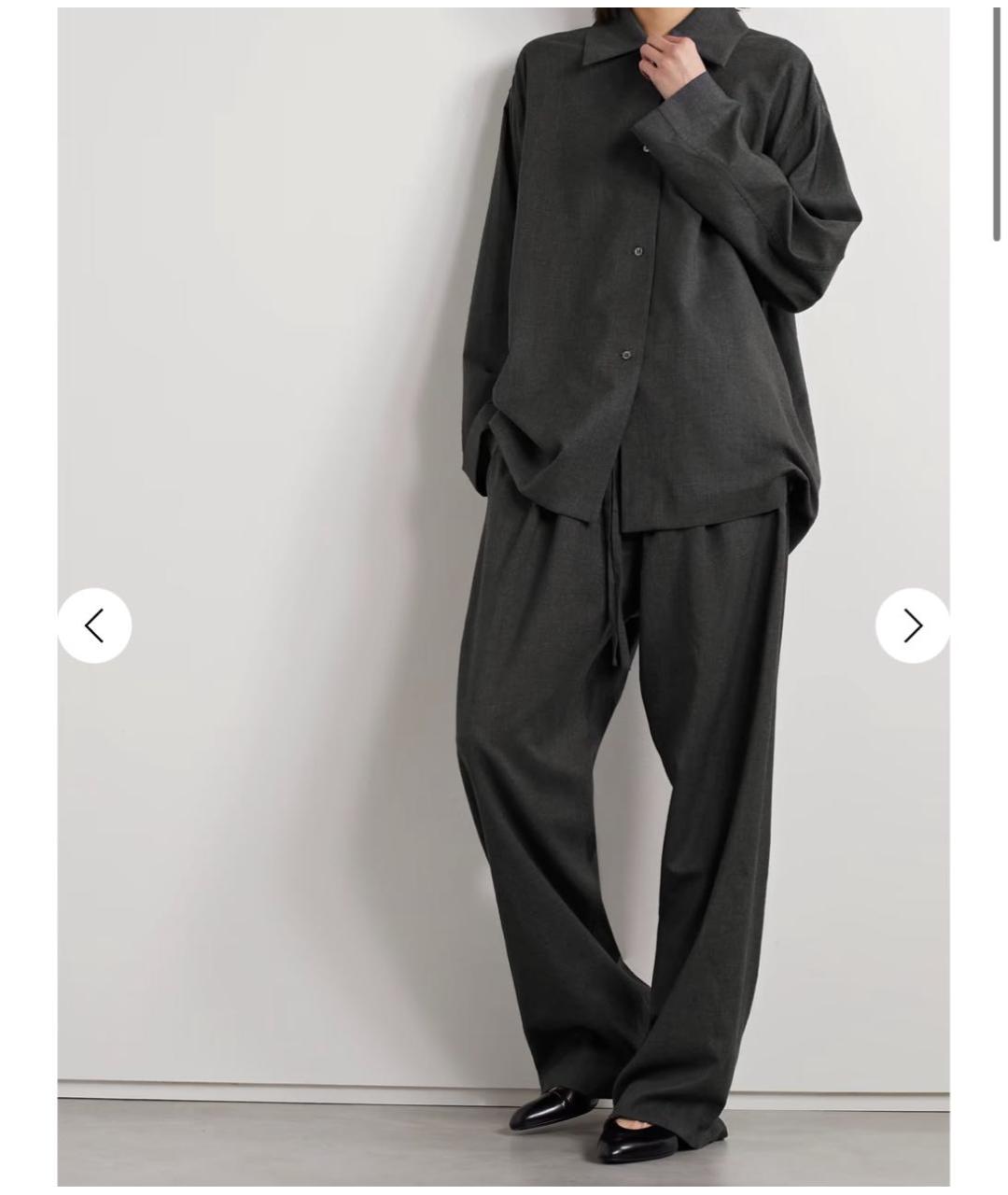Show the next product photo
This screenshot has height=1195, width=1008.
pyautogui.click(x=912, y=626)
